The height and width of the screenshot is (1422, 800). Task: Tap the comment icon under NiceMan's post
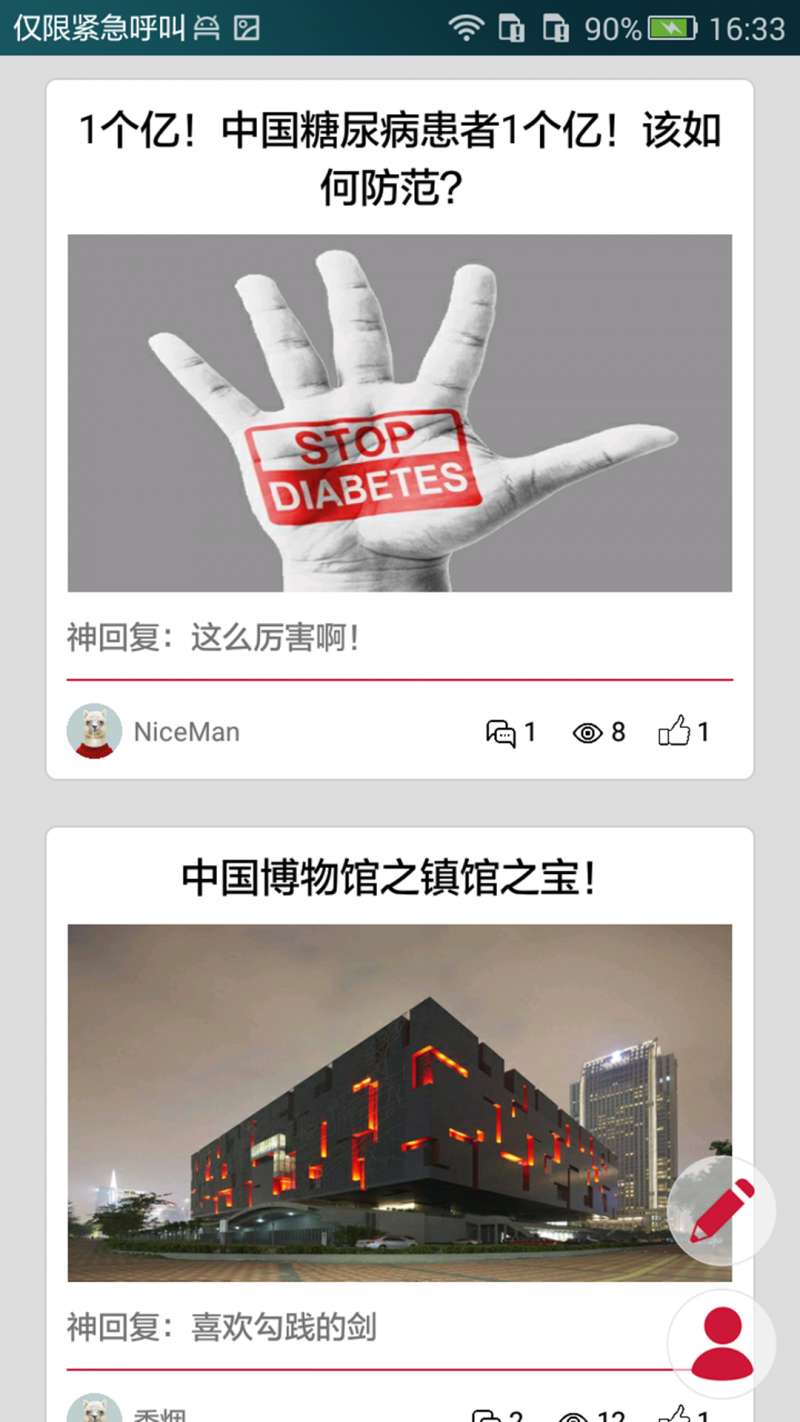point(501,733)
